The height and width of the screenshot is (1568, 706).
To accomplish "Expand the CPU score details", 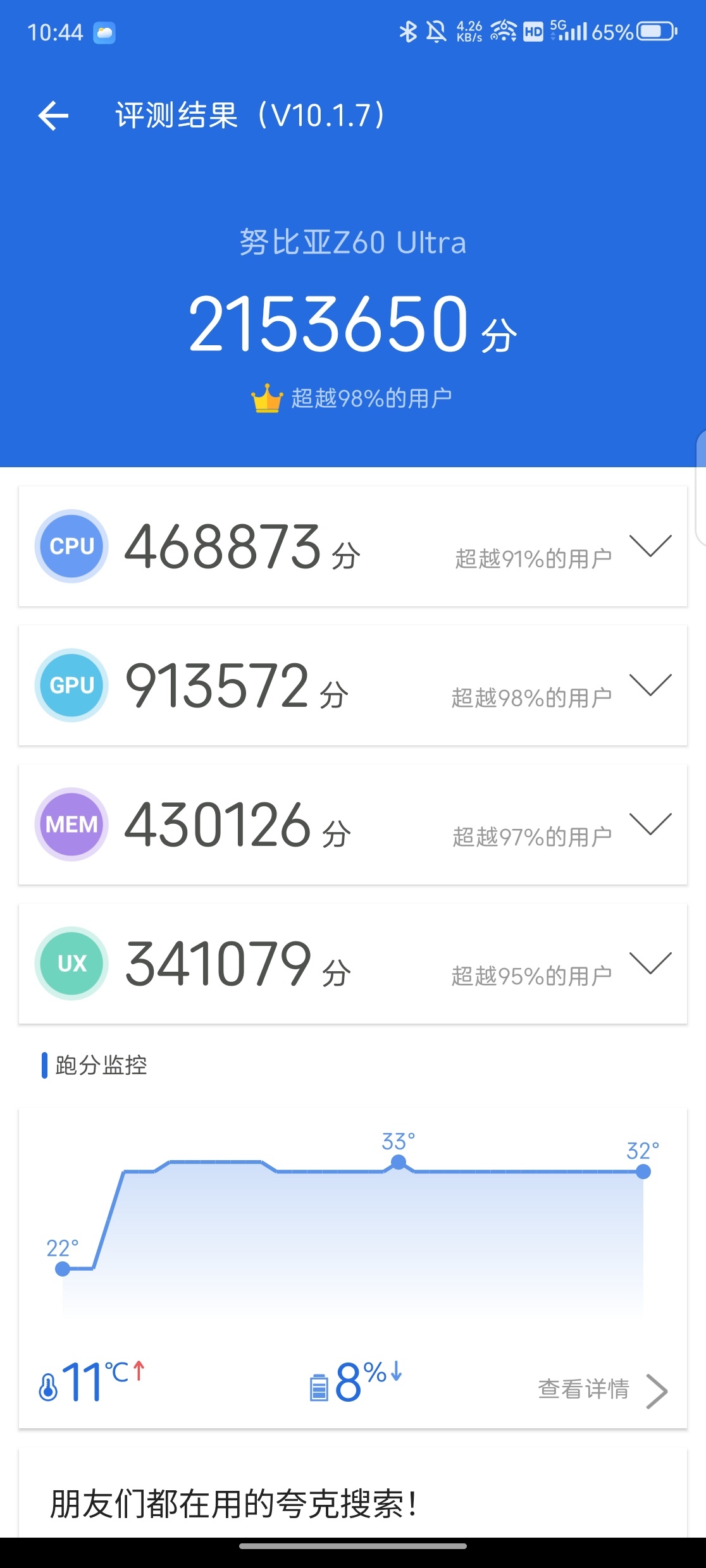I will coord(650,546).
